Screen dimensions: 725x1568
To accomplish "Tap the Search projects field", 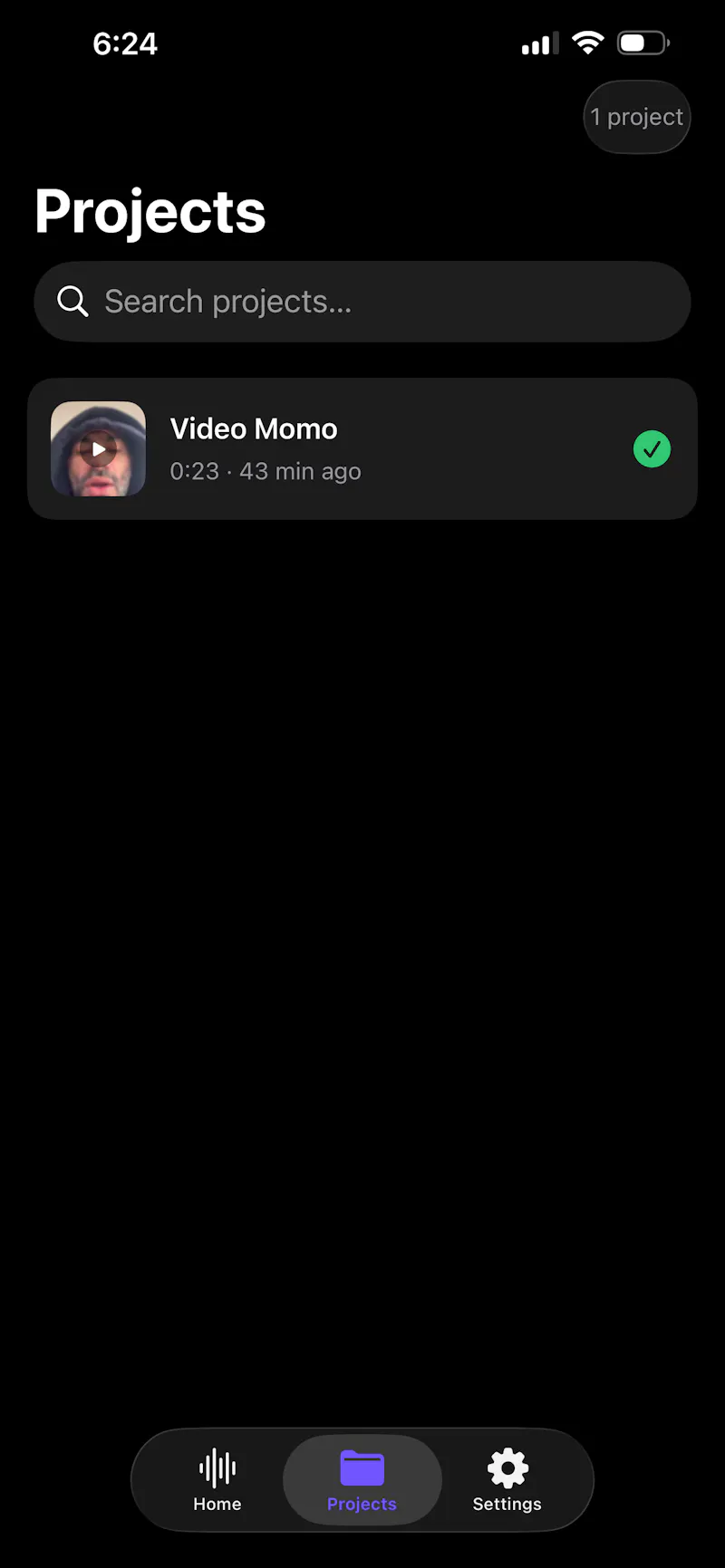I will pos(362,302).
